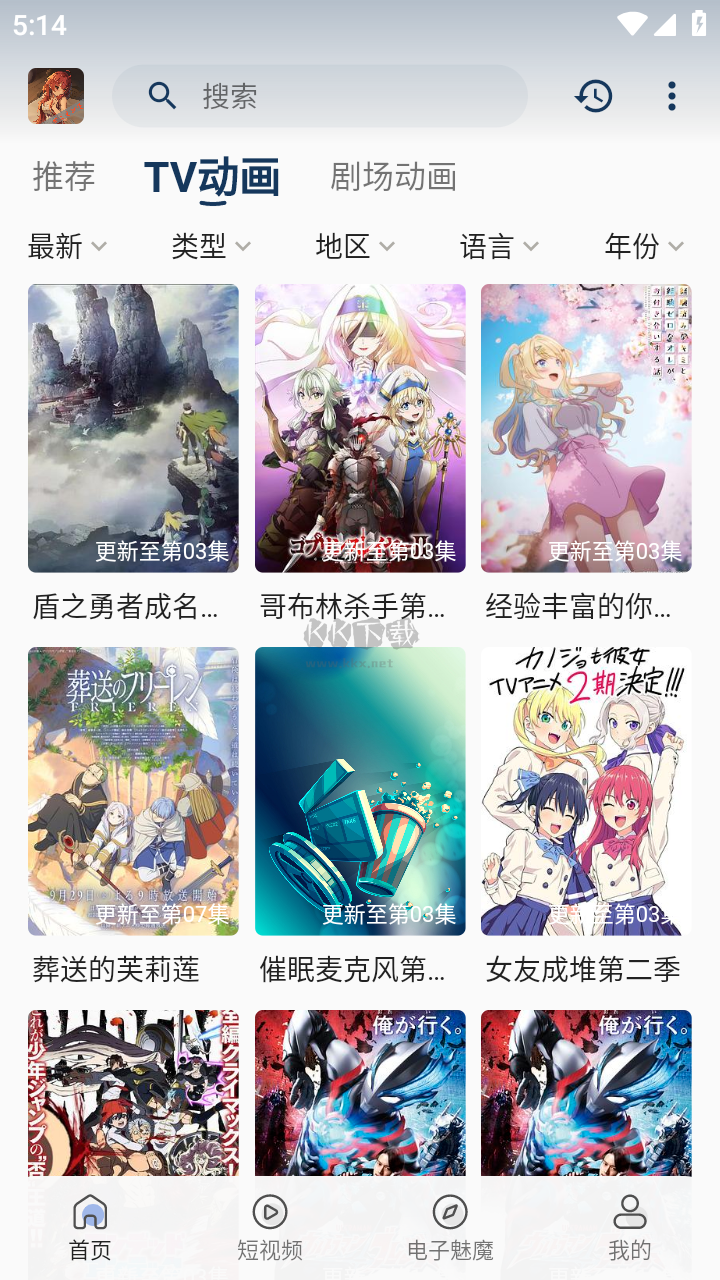The image size is (720, 1280).
Task: Expand the 最新 sort dropdown
Action: point(67,246)
